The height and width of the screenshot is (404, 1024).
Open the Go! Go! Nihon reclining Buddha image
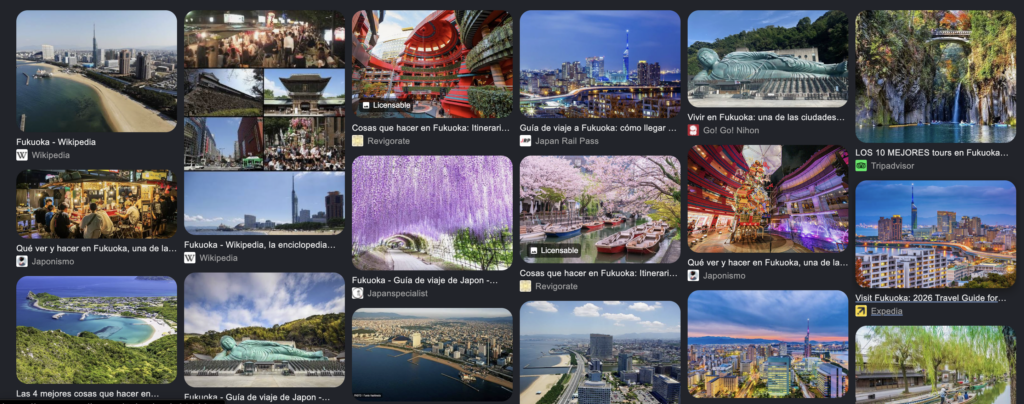pos(767,59)
